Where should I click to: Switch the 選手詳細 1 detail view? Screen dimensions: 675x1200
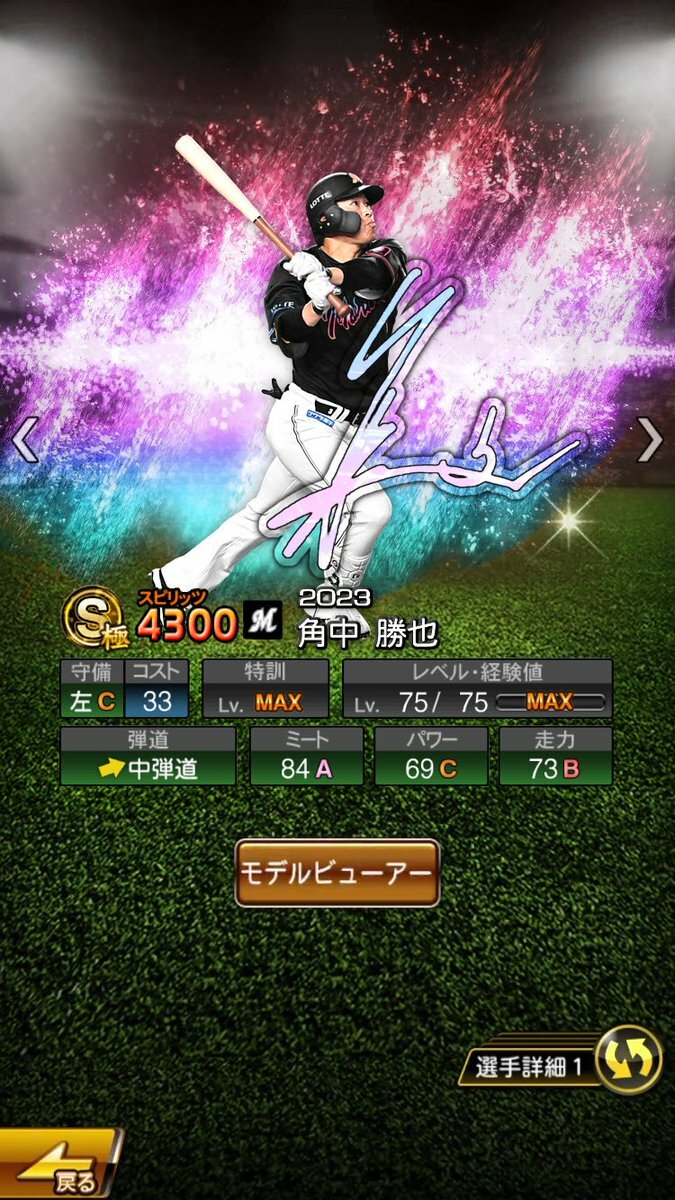tap(629, 1060)
